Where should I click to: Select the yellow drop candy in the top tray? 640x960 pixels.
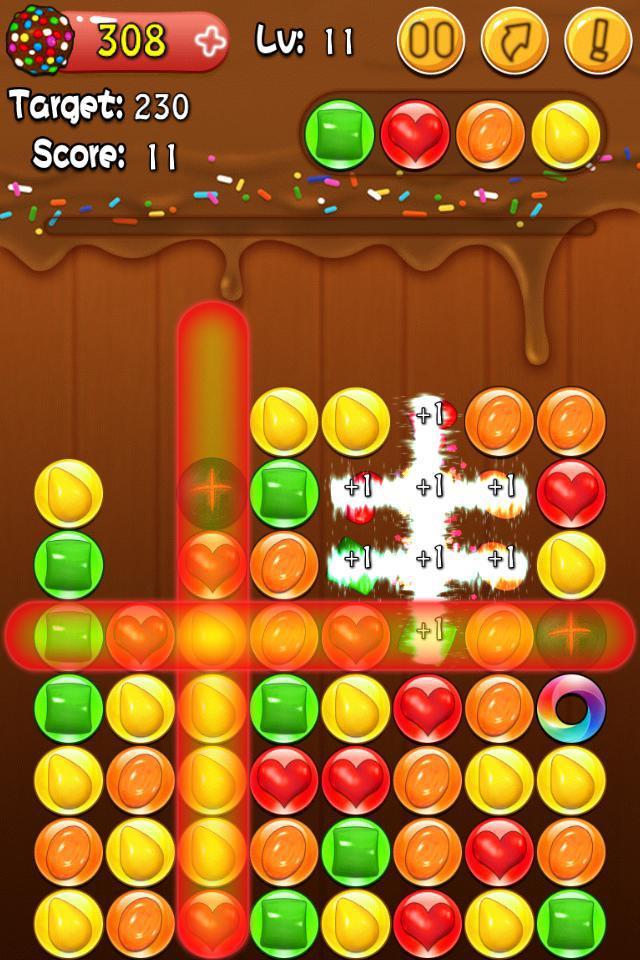coord(565,133)
